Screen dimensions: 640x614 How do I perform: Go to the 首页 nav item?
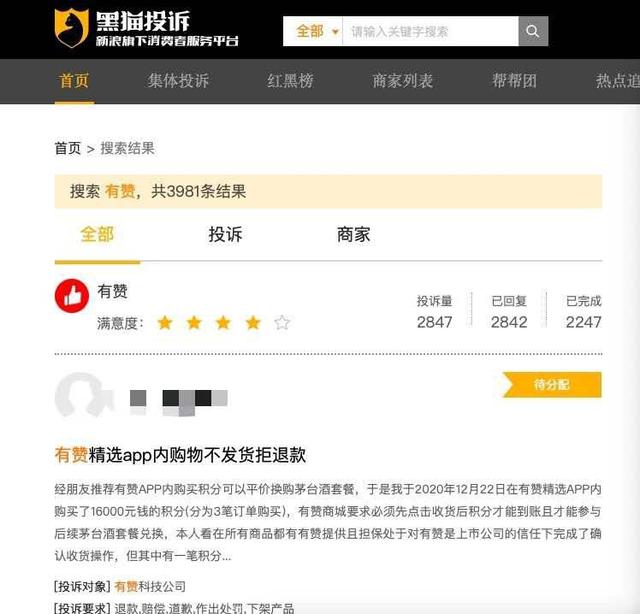click(73, 81)
